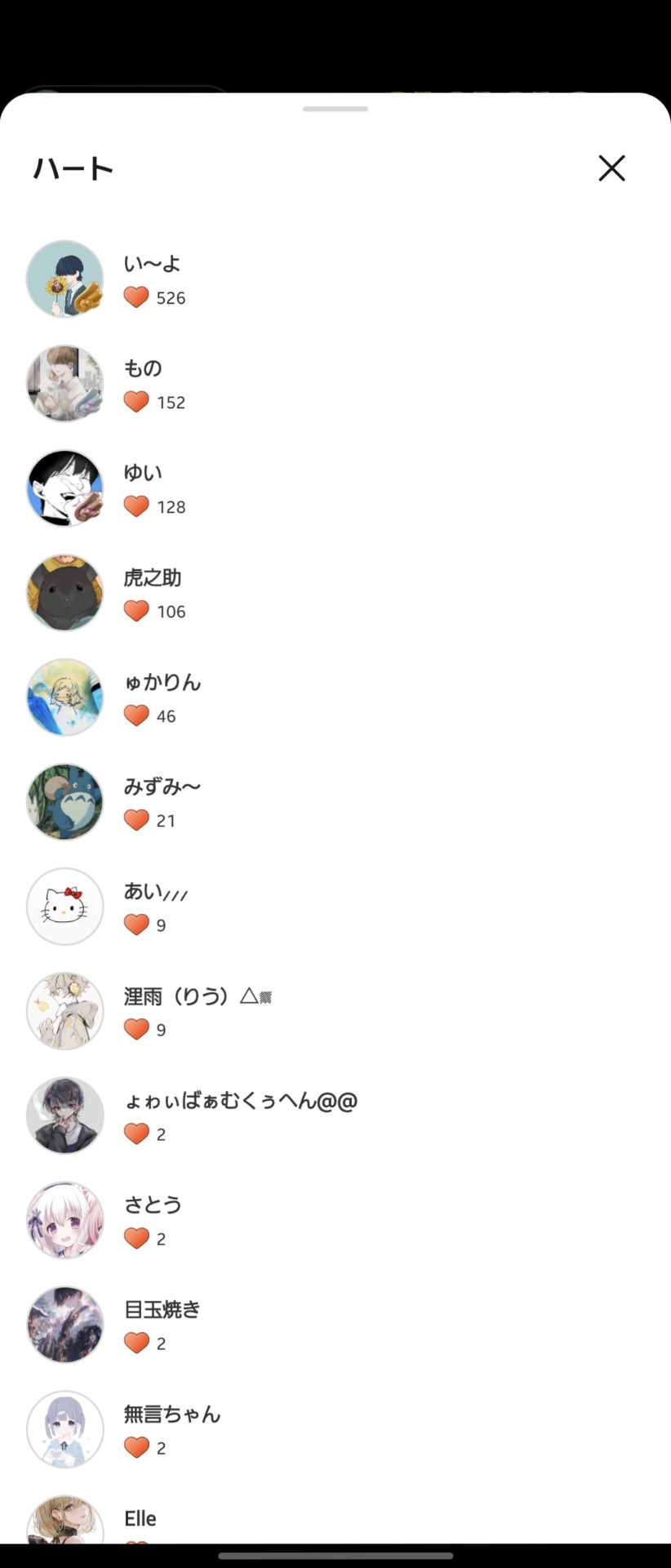Tap the heart icon beside みずみ〜

136,820
